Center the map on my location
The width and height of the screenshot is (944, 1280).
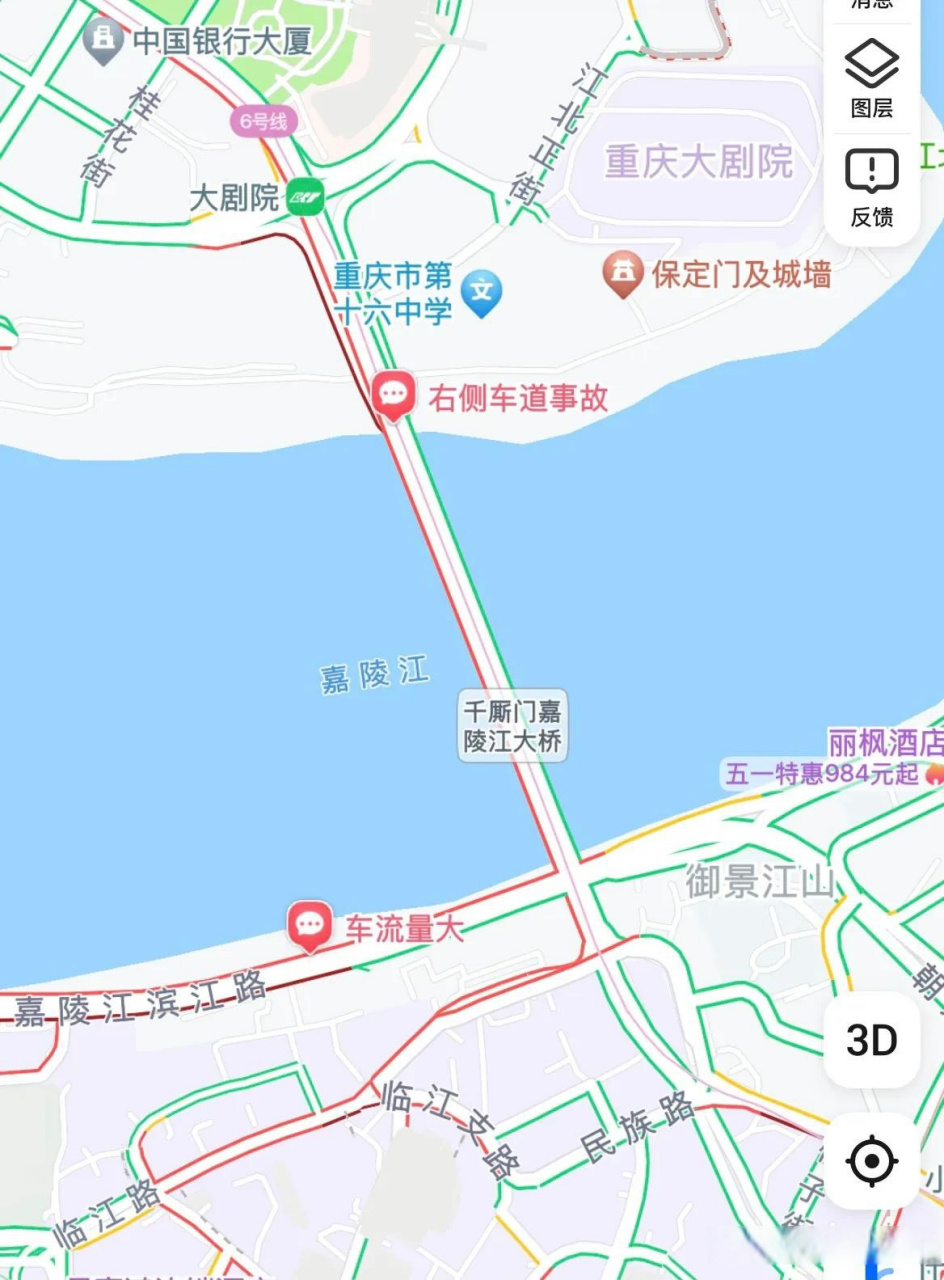click(872, 1161)
